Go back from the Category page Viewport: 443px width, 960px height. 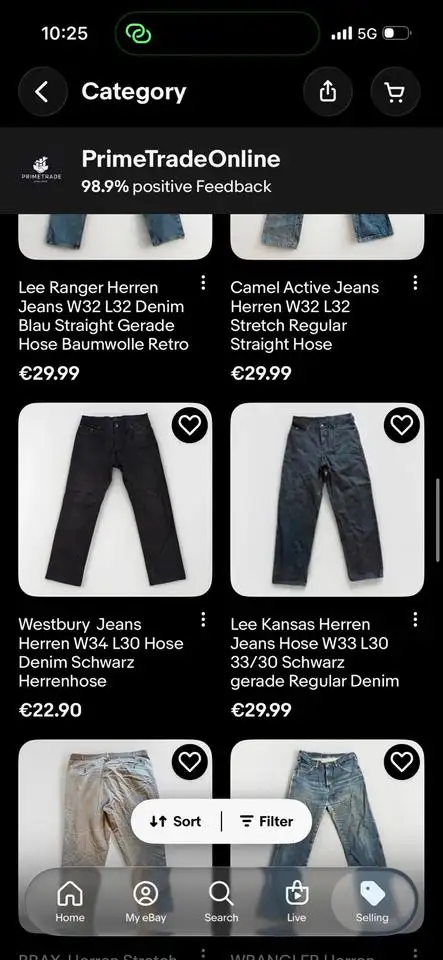[x=42, y=92]
